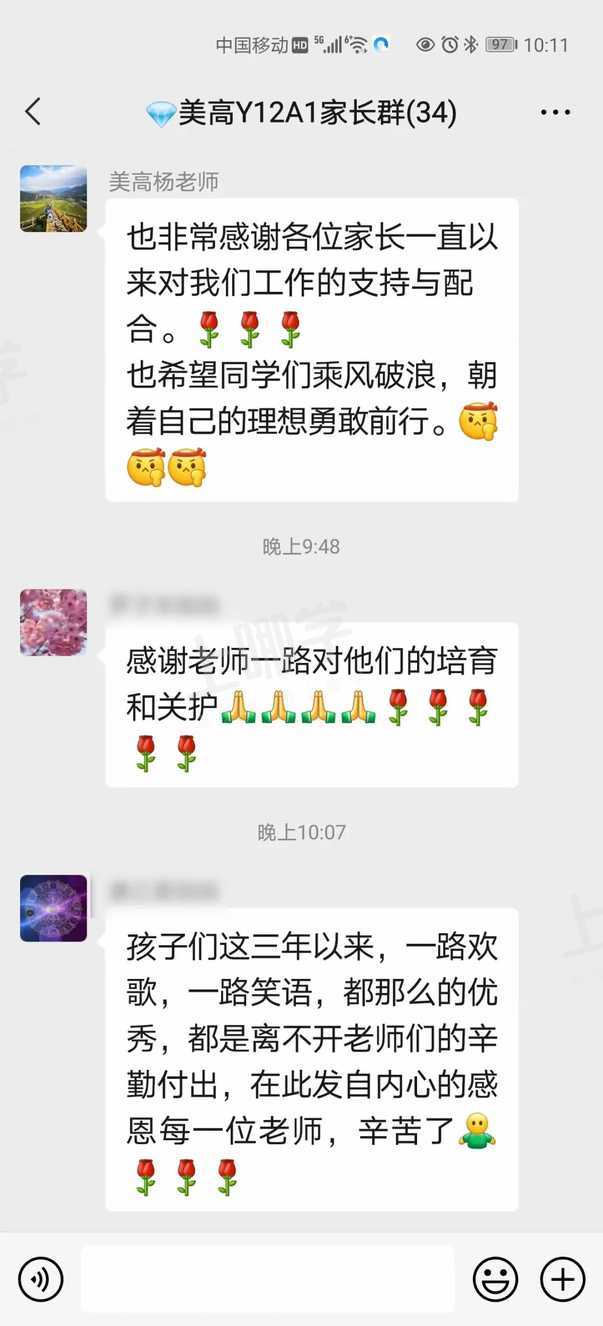Open the purple galaxy avatar profile

coord(54,908)
